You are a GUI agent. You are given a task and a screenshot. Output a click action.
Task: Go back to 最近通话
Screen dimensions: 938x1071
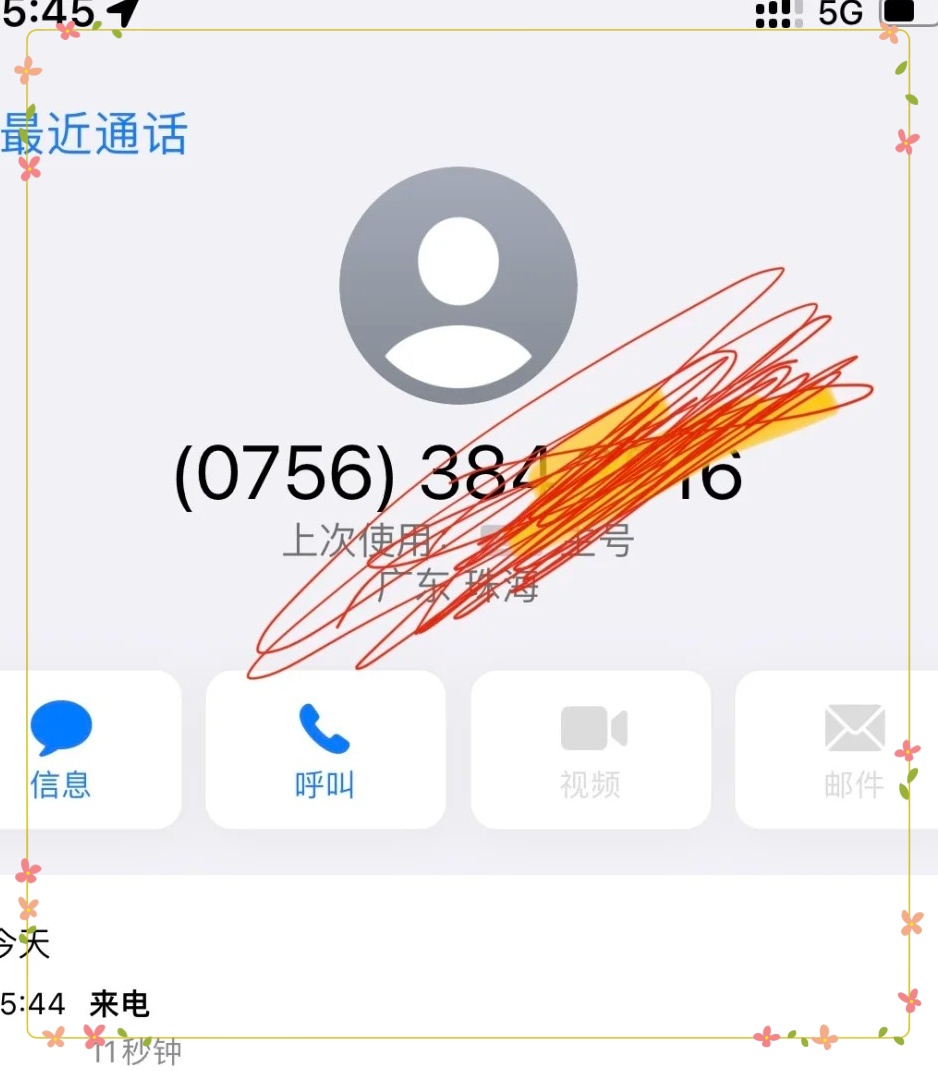click(x=94, y=133)
